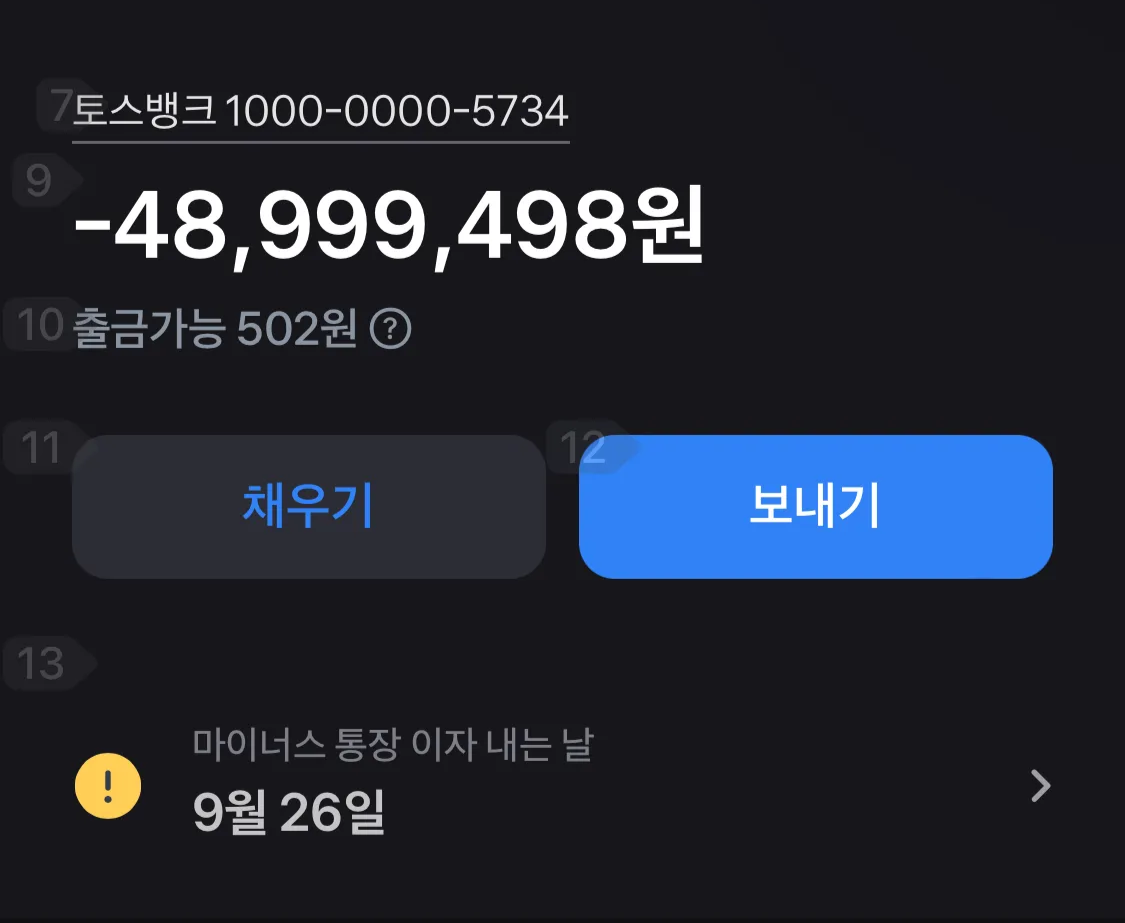
Task: Tap the underlined 토스뱅크 1000-0000-5734 account number
Action: [x=320, y=112]
